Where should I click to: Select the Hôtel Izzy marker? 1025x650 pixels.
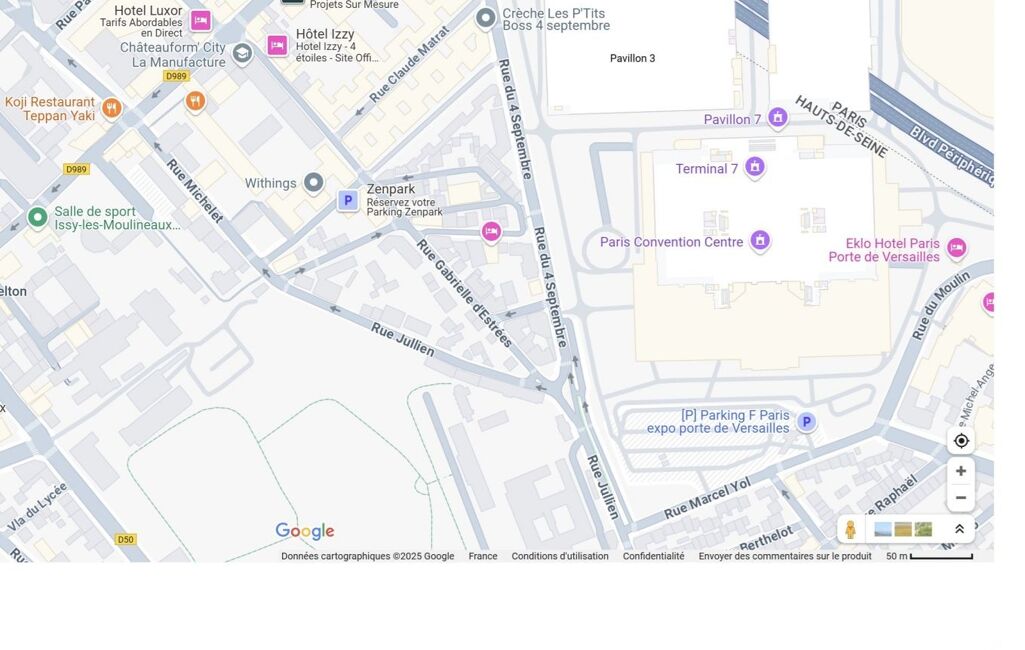pos(277,45)
